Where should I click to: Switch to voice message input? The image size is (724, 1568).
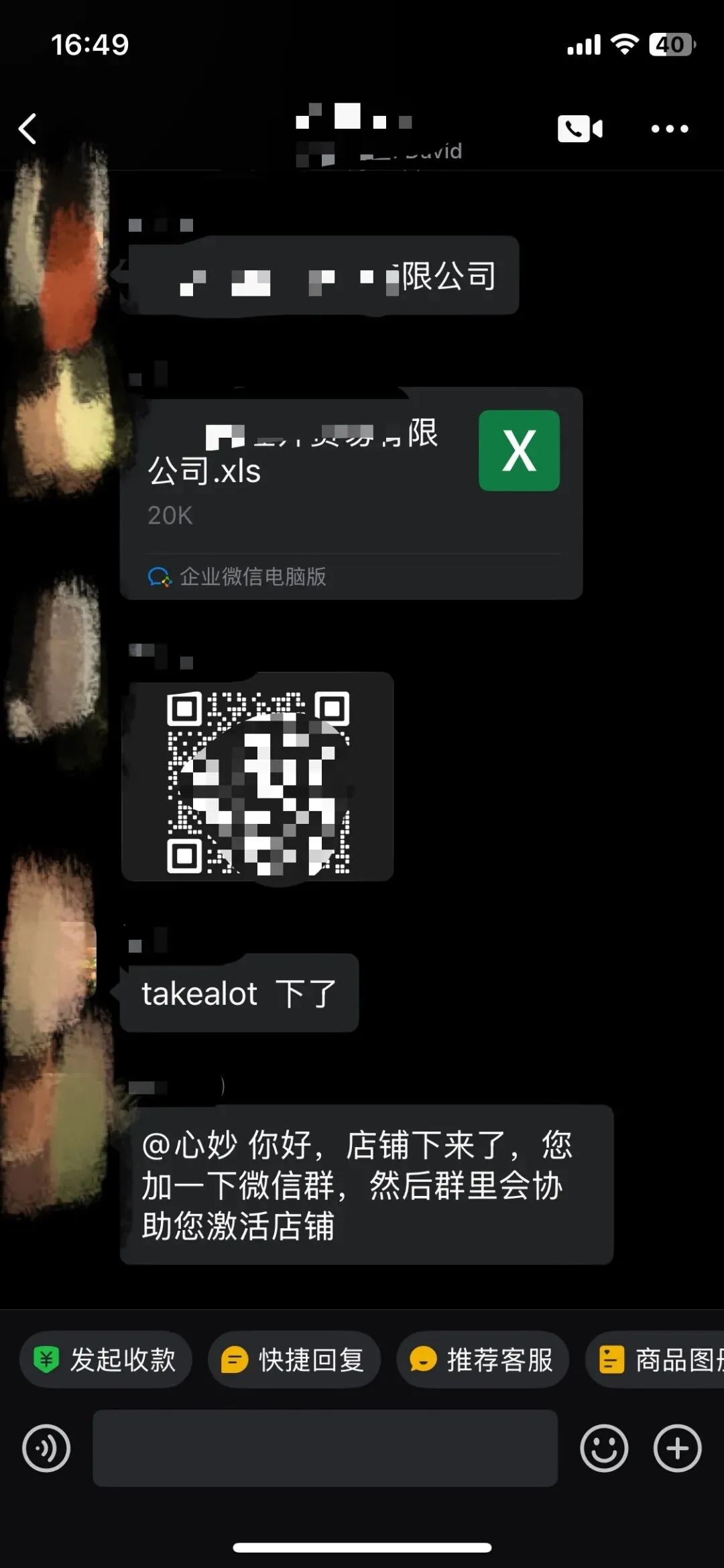click(x=46, y=1449)
